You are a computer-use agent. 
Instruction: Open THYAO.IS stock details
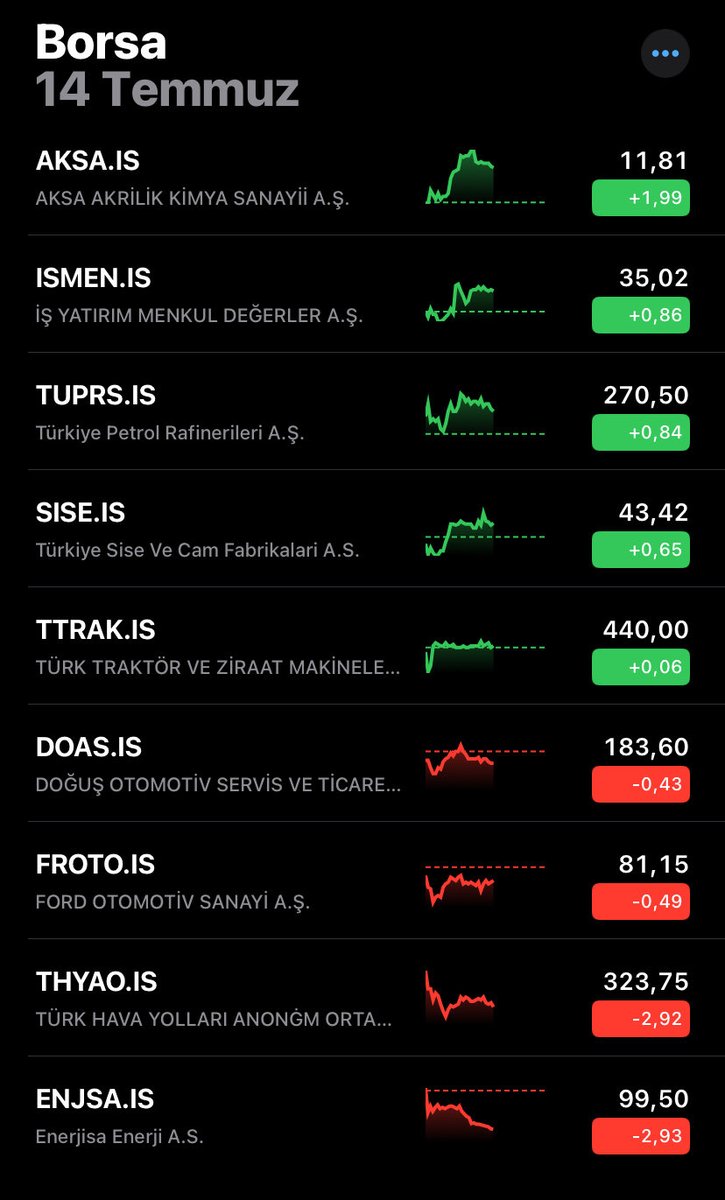click(362, 998)
